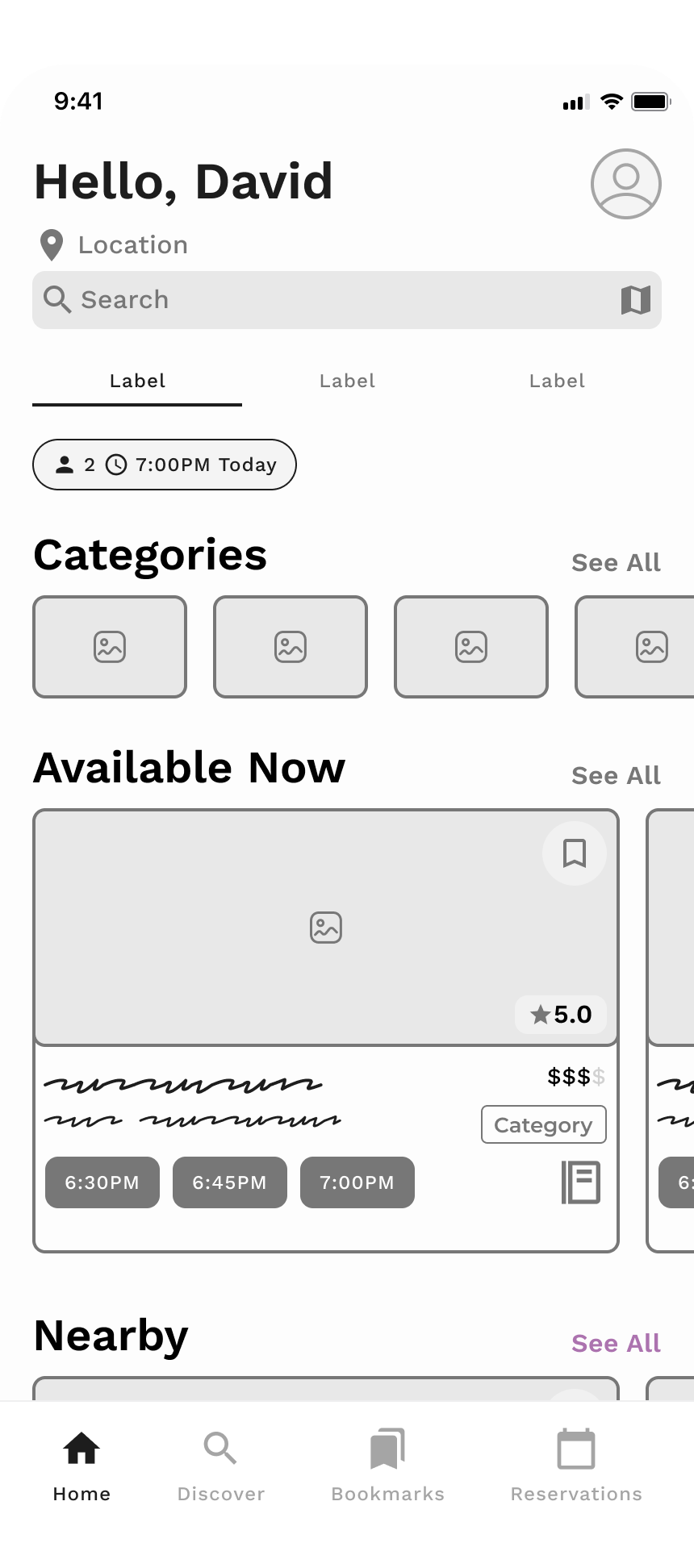
Task: Open the profile avatar icon
Action: click(x=626, y=184)
